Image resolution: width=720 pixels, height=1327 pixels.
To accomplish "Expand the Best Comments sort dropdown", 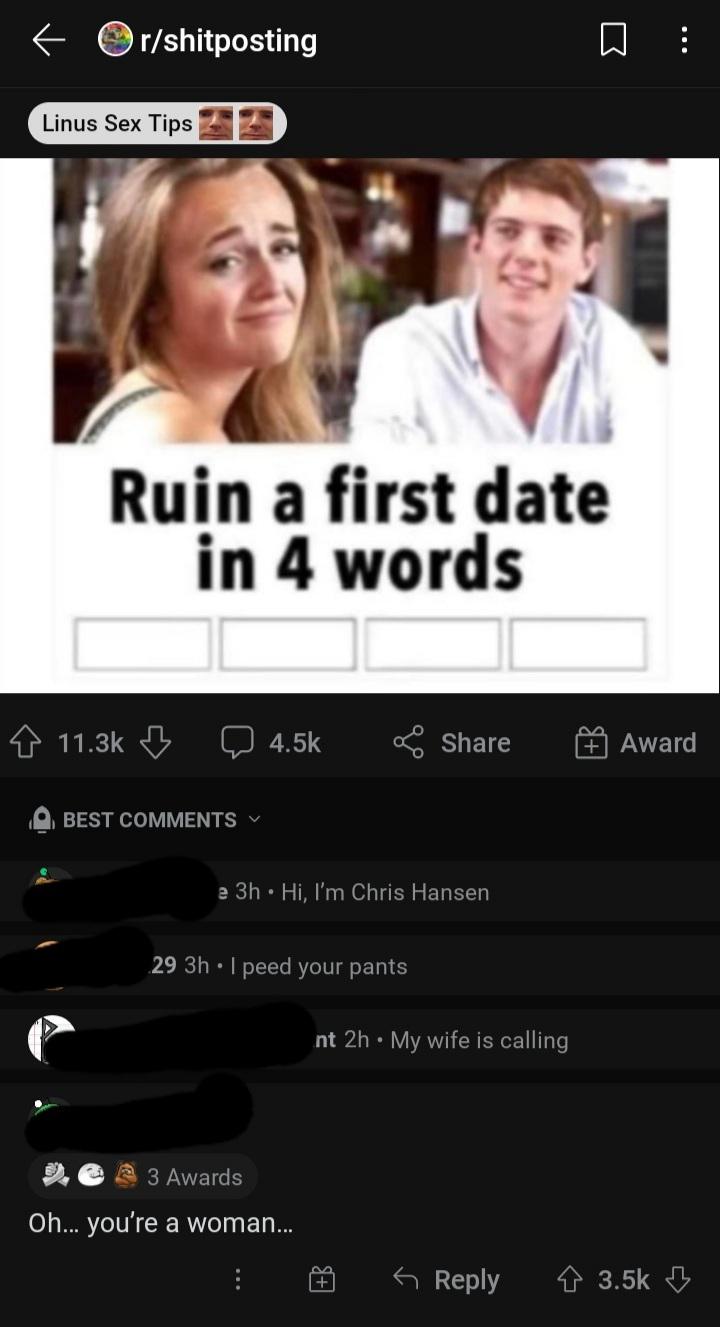I will (148, 820).
